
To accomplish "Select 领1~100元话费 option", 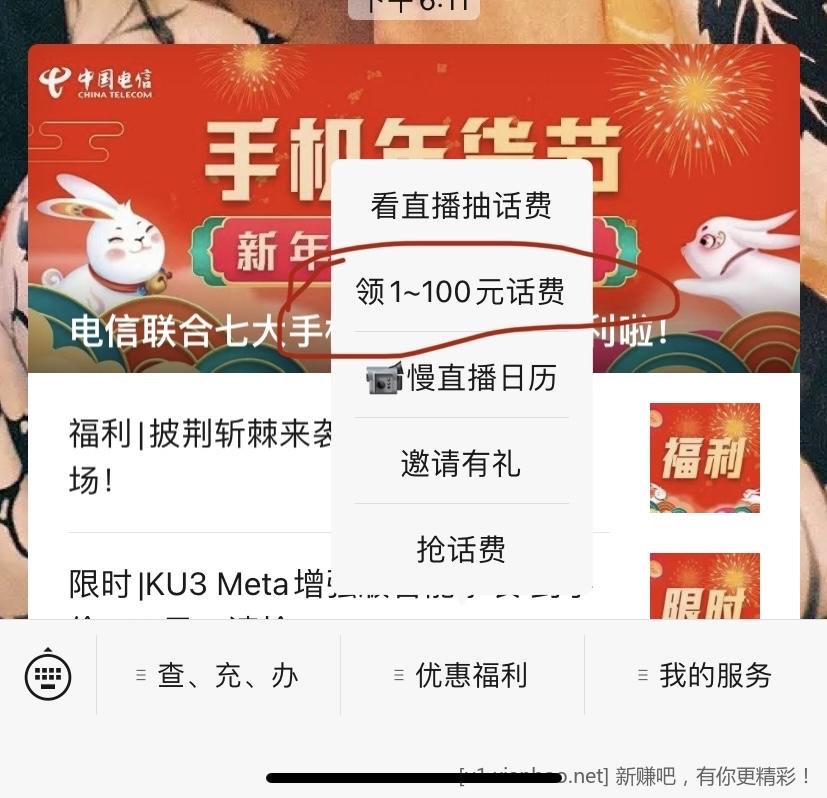I will pyautogui.click(x=461, y=292).
